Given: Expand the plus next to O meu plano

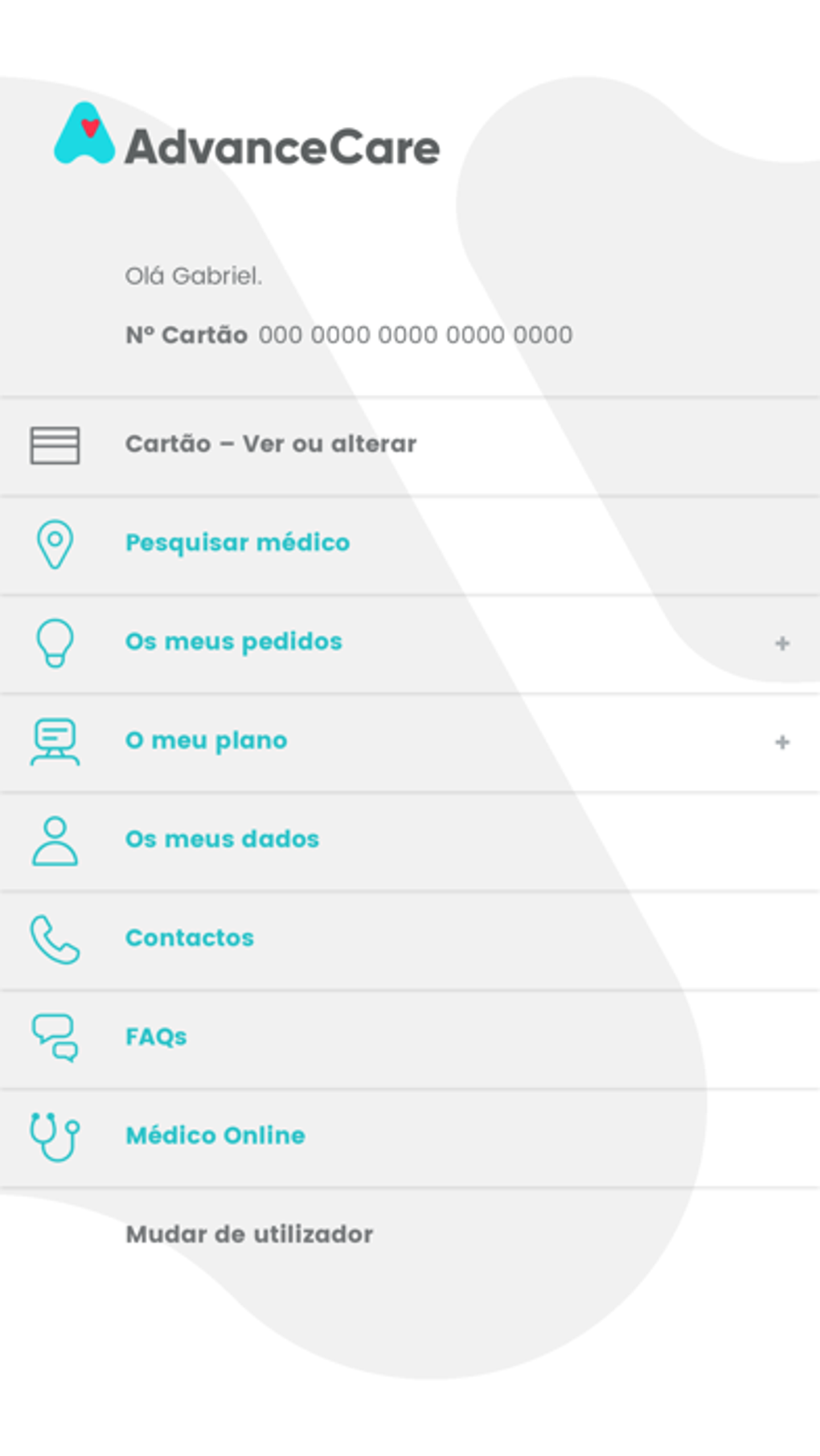Looking at the screenshot, I should (x=781, y=742).
